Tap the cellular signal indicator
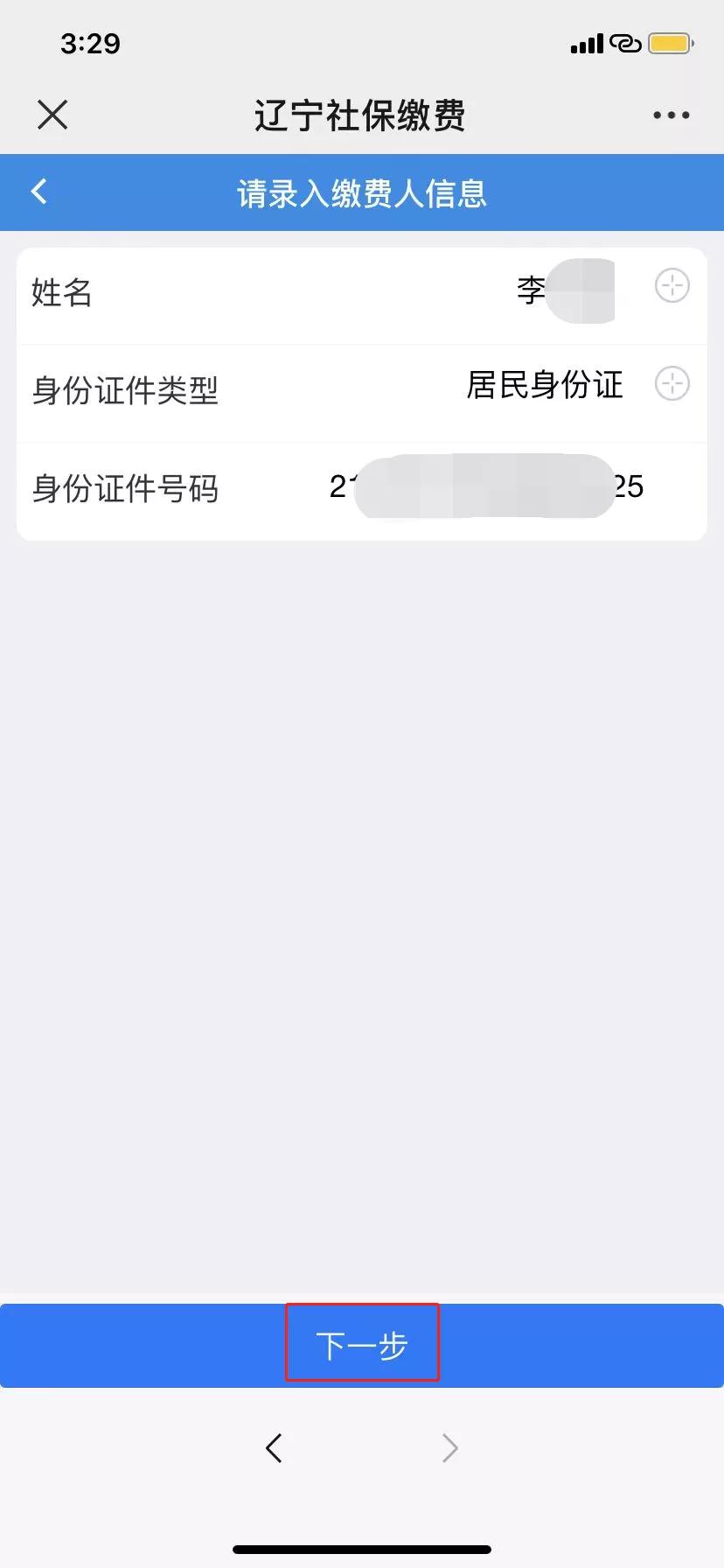 click(585, 42)
